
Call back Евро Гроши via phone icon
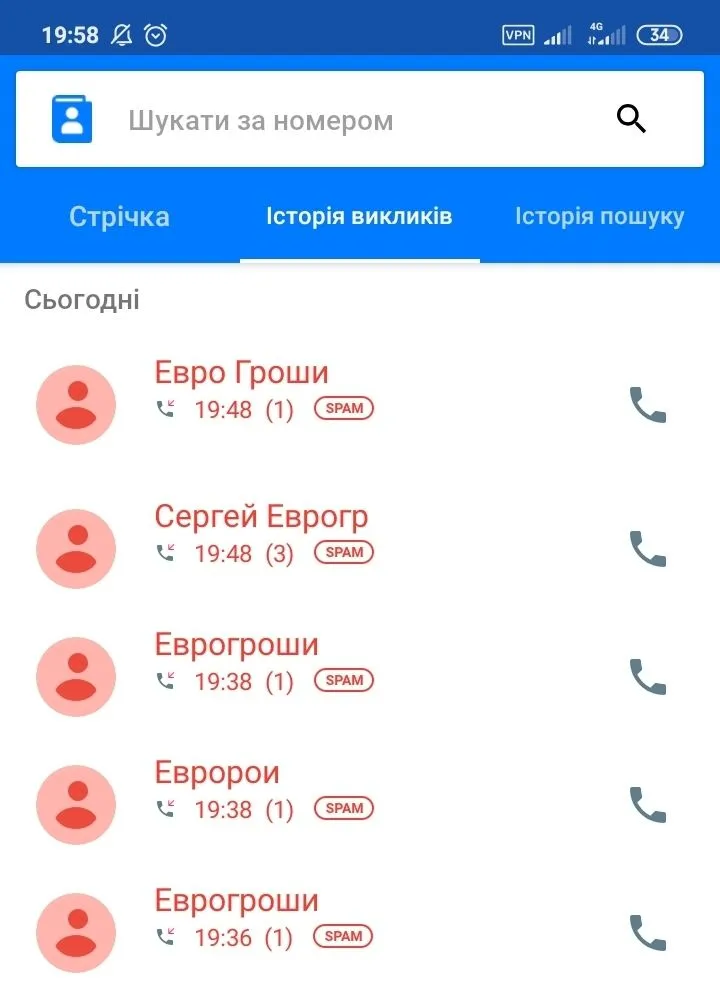coord(647,405)
